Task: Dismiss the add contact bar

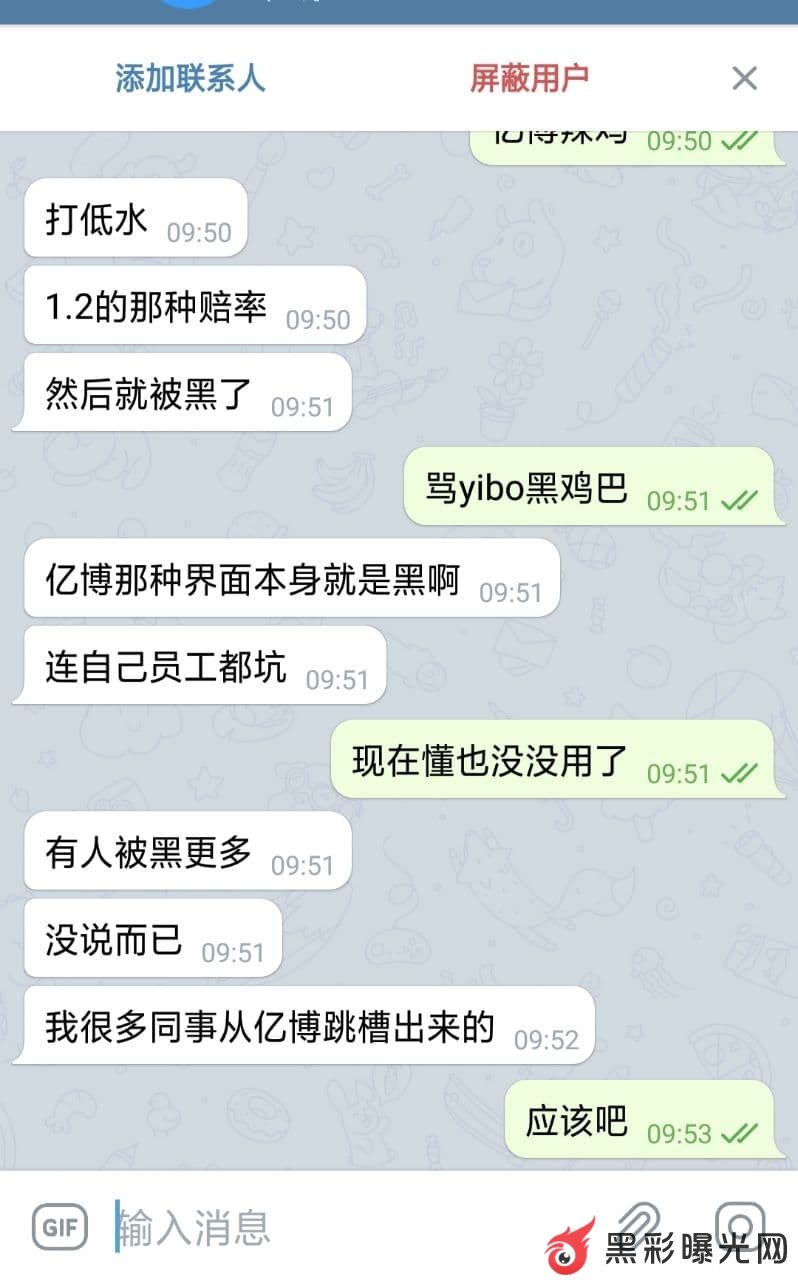Action: (744, 78)
